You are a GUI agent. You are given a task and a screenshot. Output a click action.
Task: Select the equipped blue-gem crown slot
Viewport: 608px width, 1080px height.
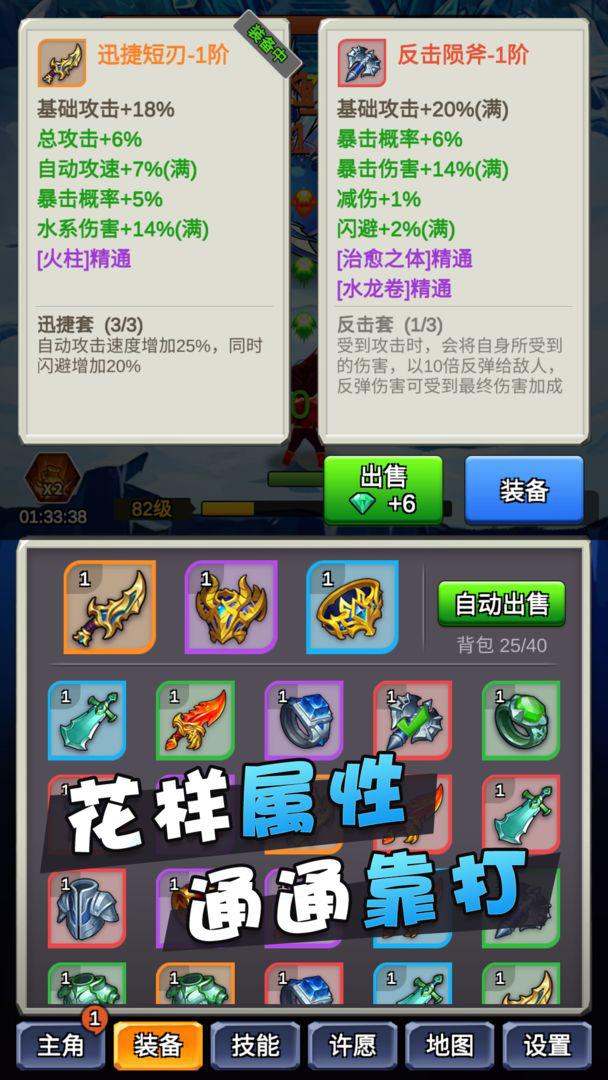352,607
